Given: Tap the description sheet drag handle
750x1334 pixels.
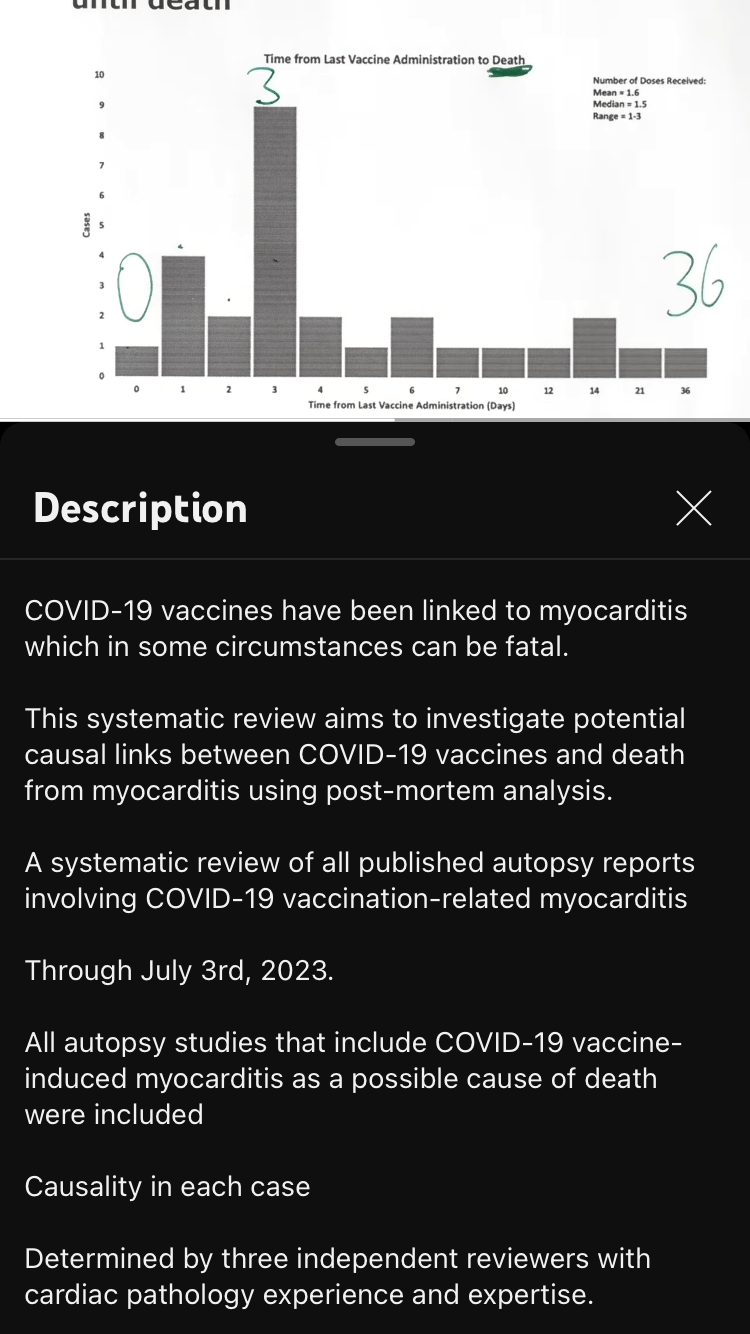Looking at the screenshot, I should coord(374,441).
